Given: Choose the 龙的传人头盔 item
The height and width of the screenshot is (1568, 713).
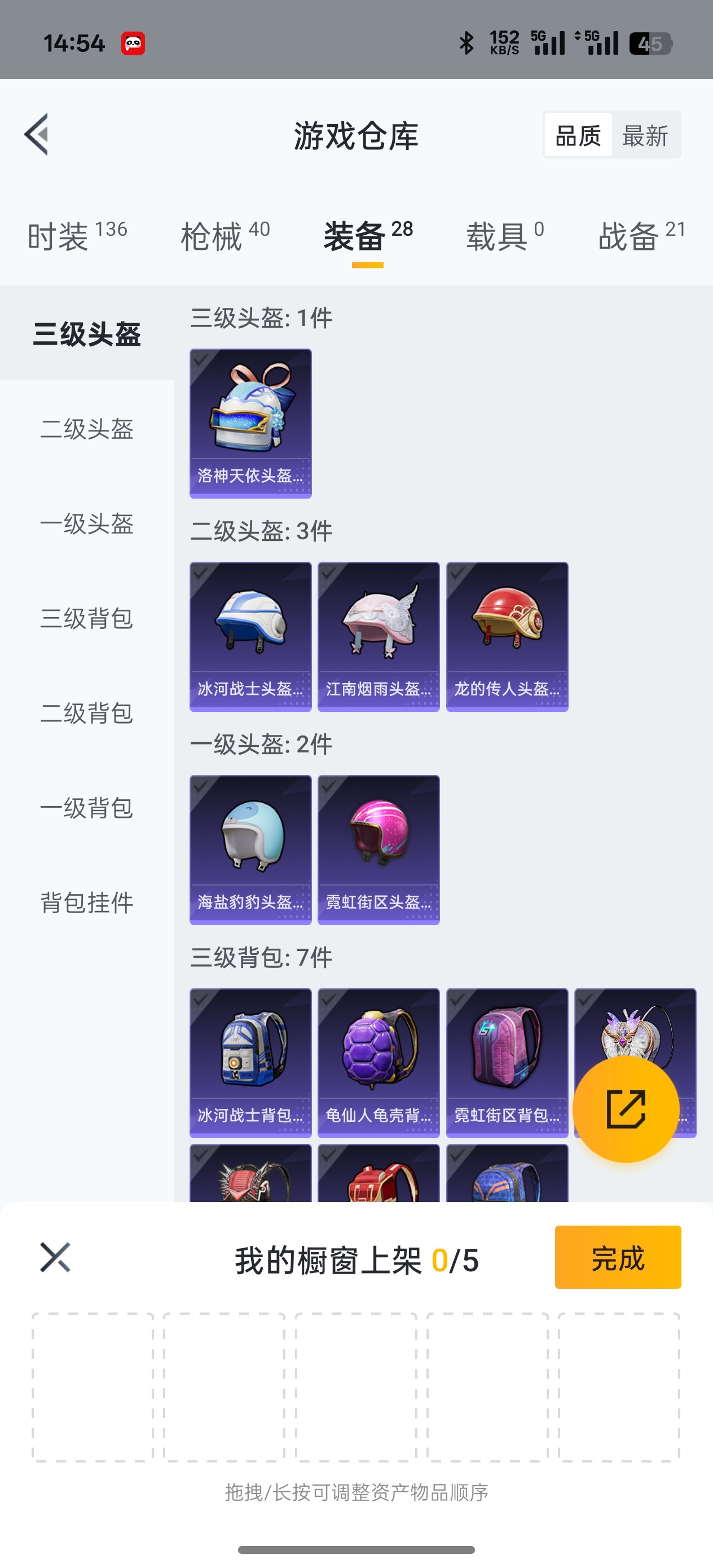Looking at the screenshot, I should (x=507, y=636).
